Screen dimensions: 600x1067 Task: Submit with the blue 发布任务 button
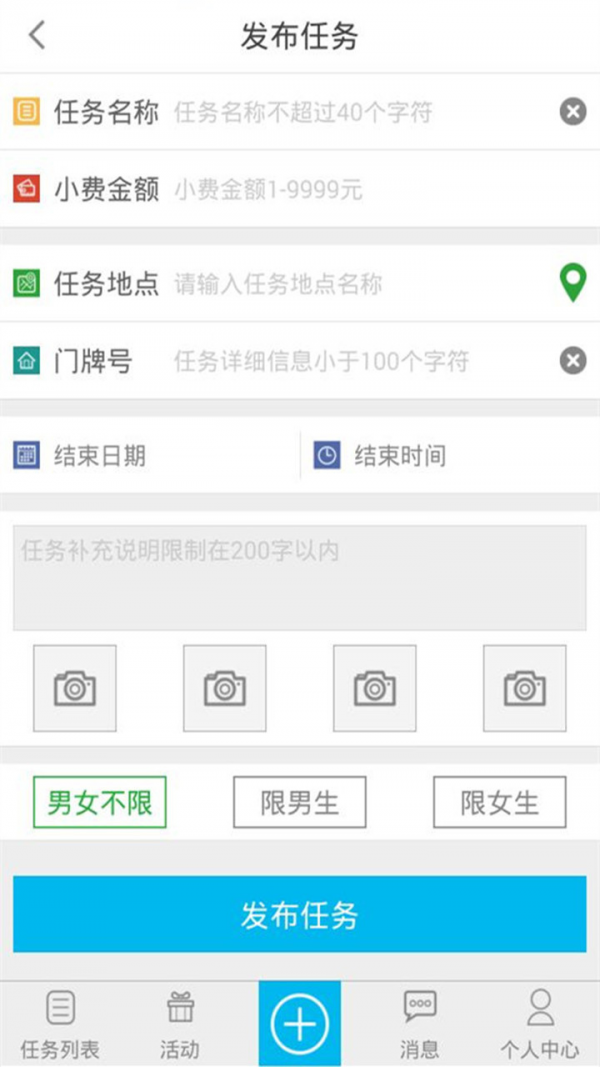300,914
